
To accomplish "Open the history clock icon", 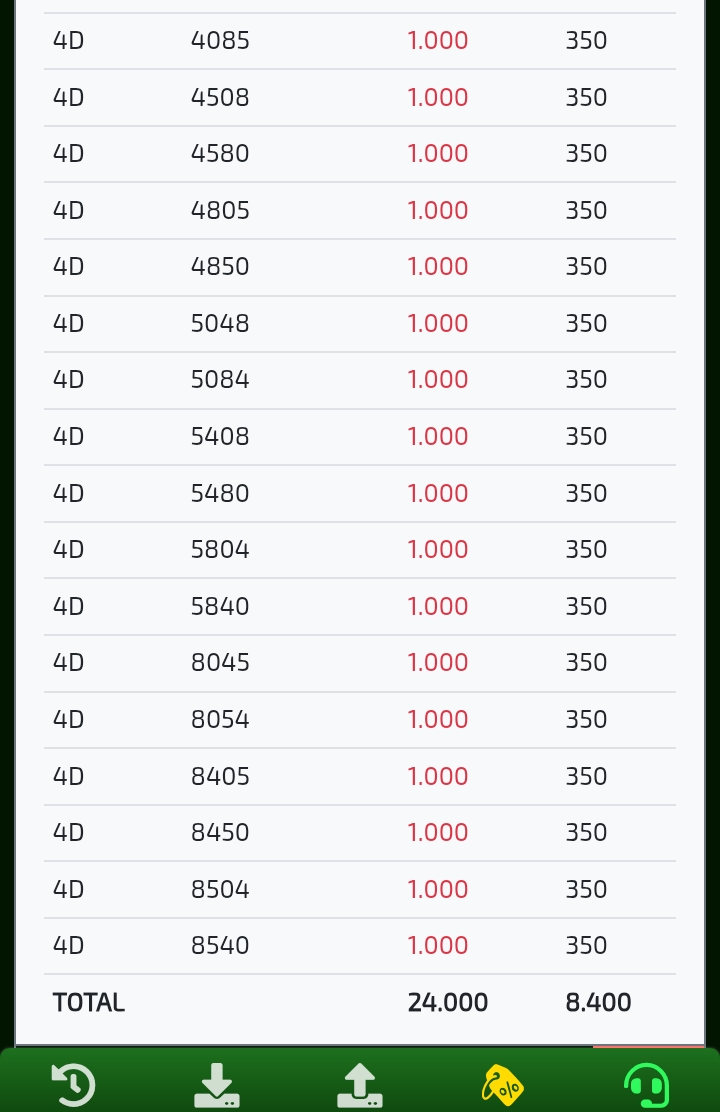I will [x=73, y=1085].
